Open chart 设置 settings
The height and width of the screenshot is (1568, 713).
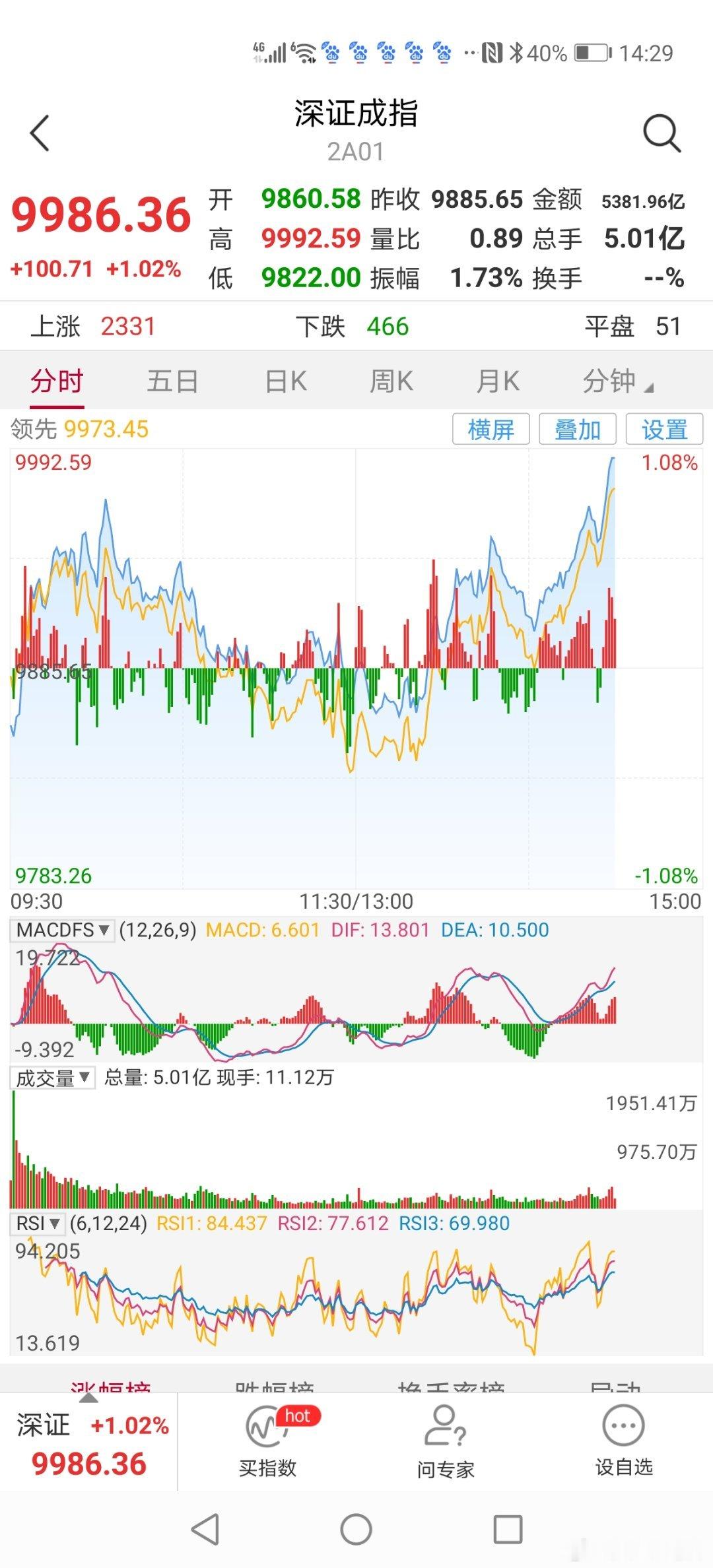coord(664,430)
